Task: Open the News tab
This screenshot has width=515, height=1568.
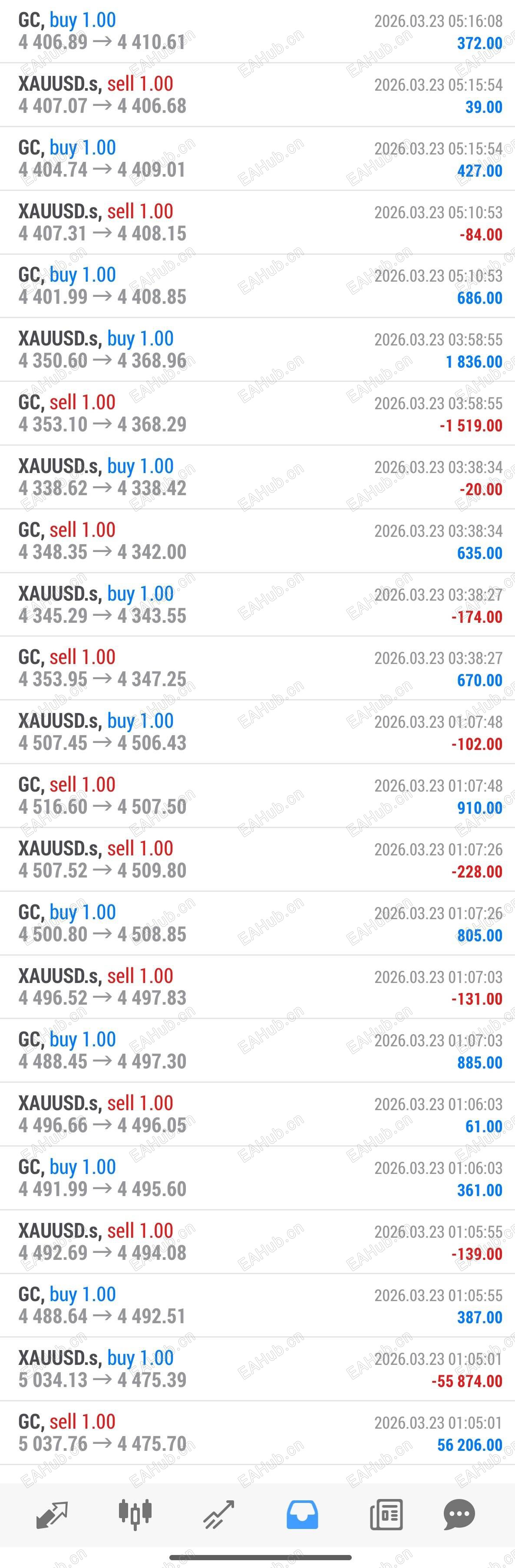Action: pos(386,1515)
